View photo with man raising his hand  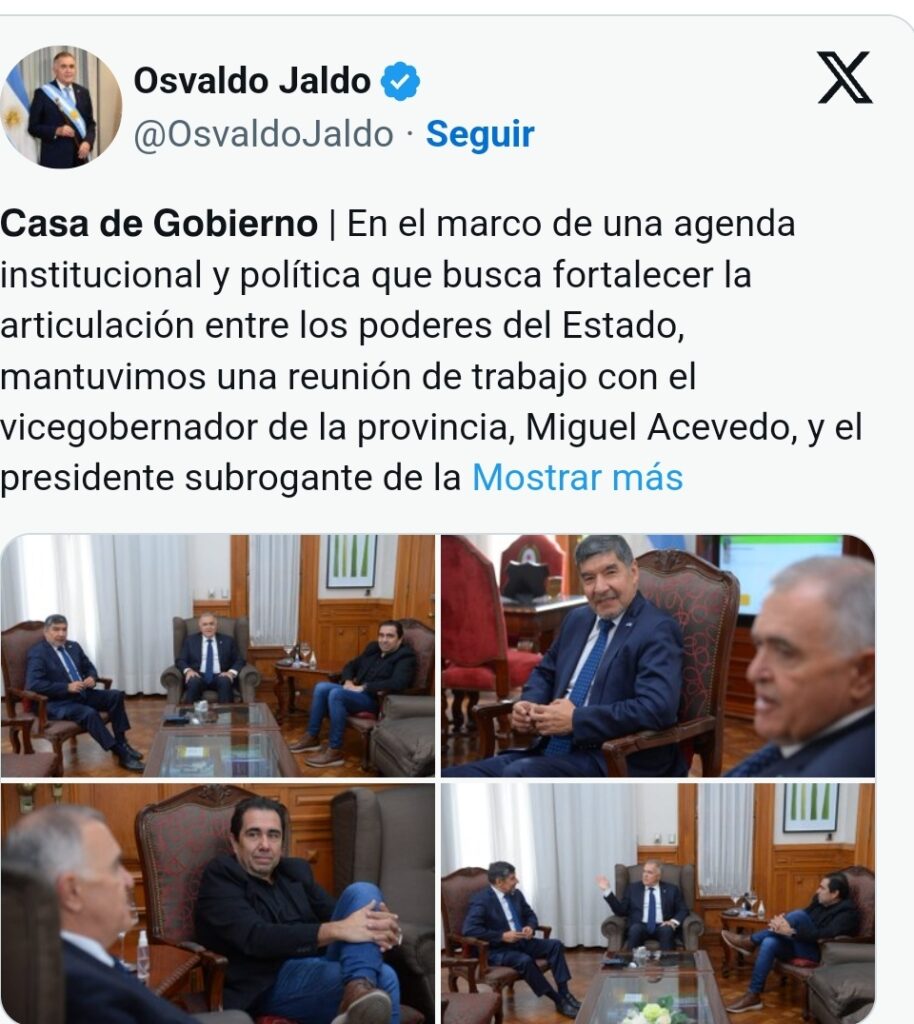pyautogui.click(x=658, y=904)
